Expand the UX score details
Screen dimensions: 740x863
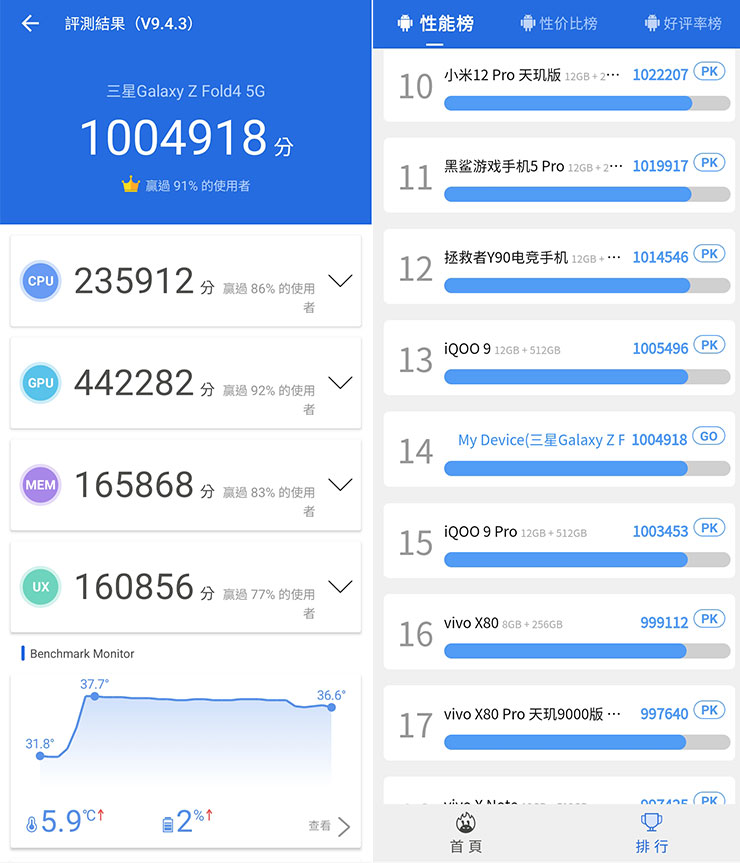[x=340, y=587]
